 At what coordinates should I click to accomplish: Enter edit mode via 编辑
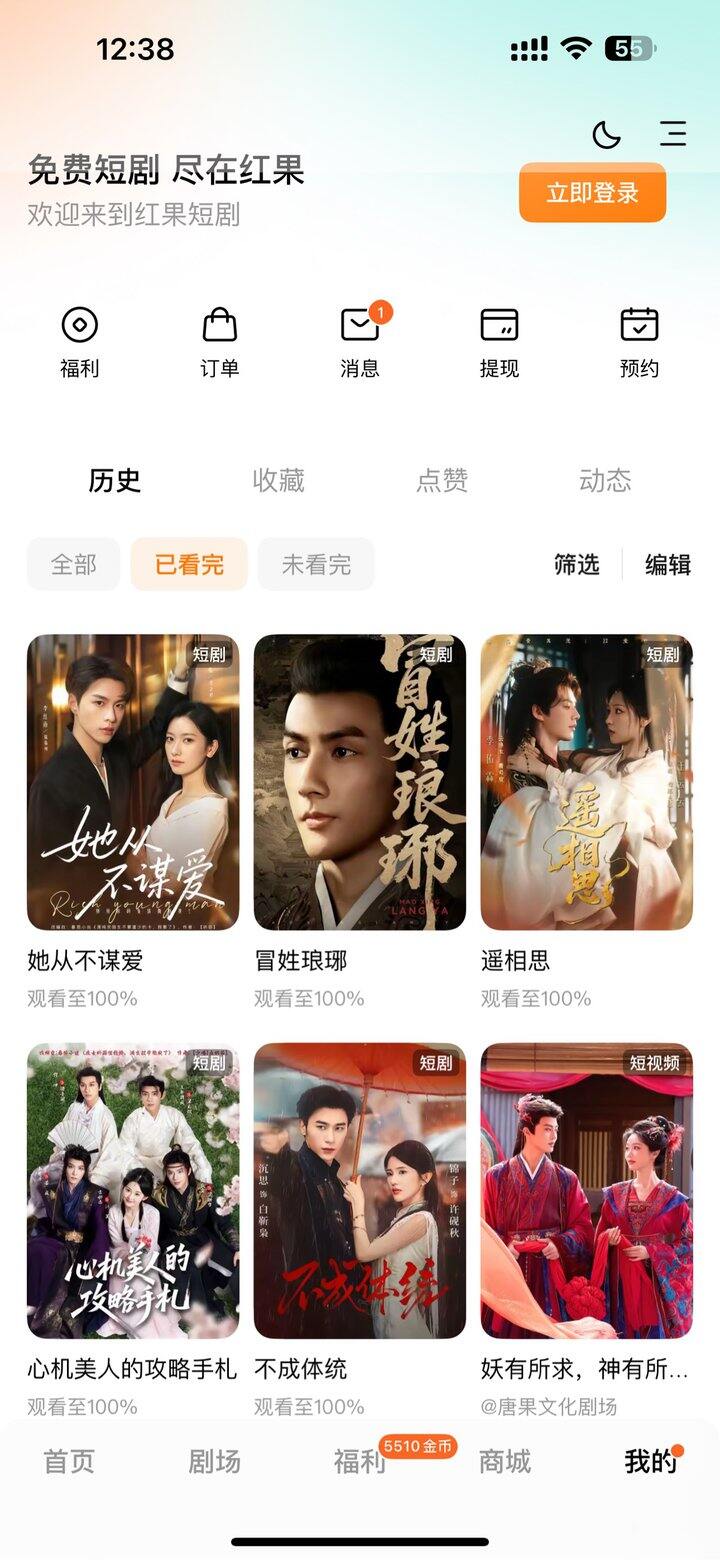coord(666,564)
